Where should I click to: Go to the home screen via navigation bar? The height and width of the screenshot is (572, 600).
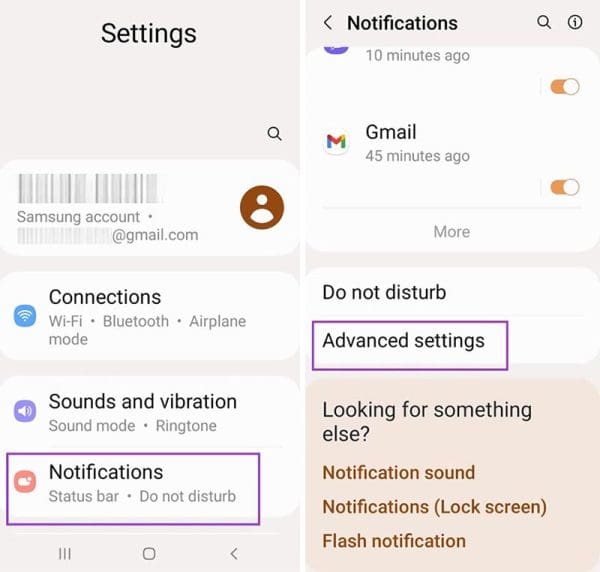tap(149, 553)
